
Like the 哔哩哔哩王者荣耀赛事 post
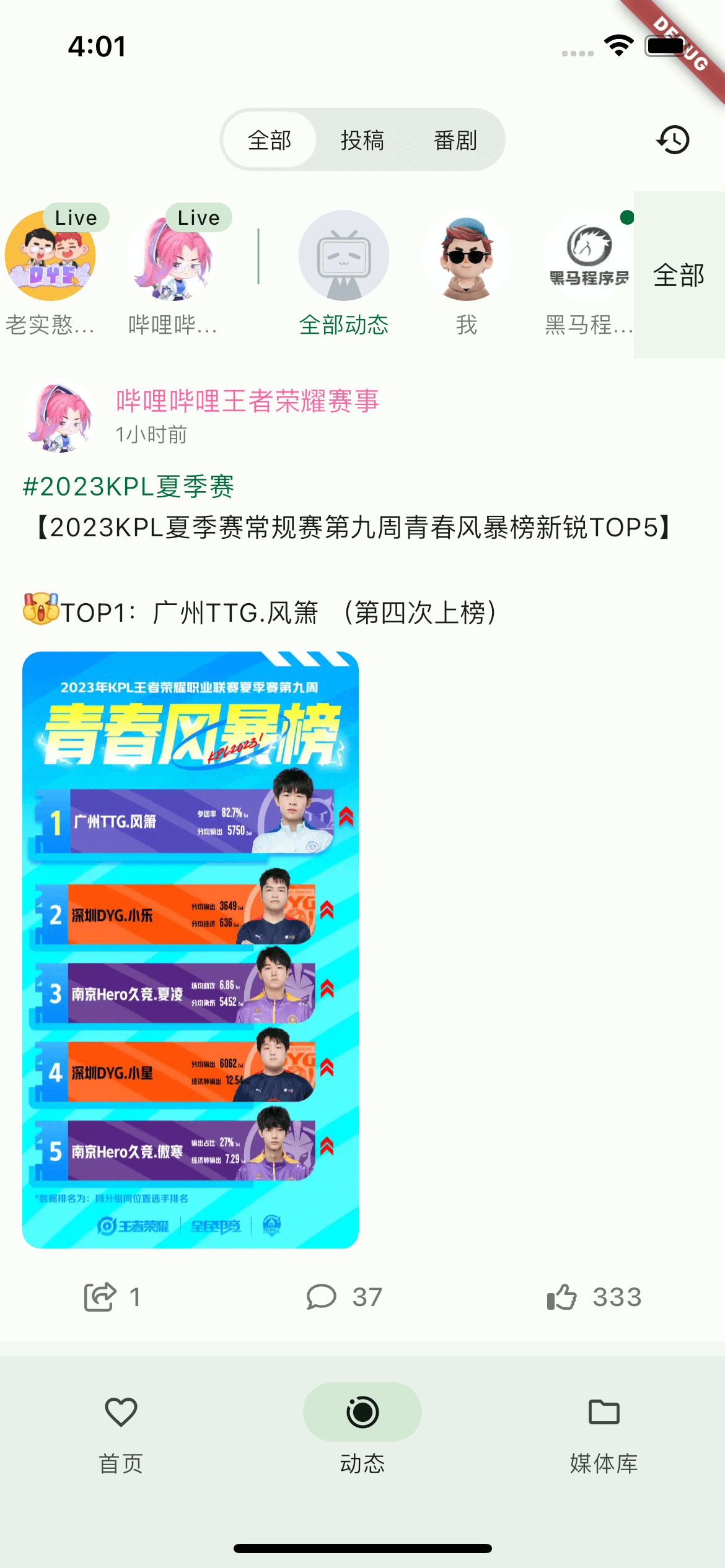click(x=594, y=1297)
